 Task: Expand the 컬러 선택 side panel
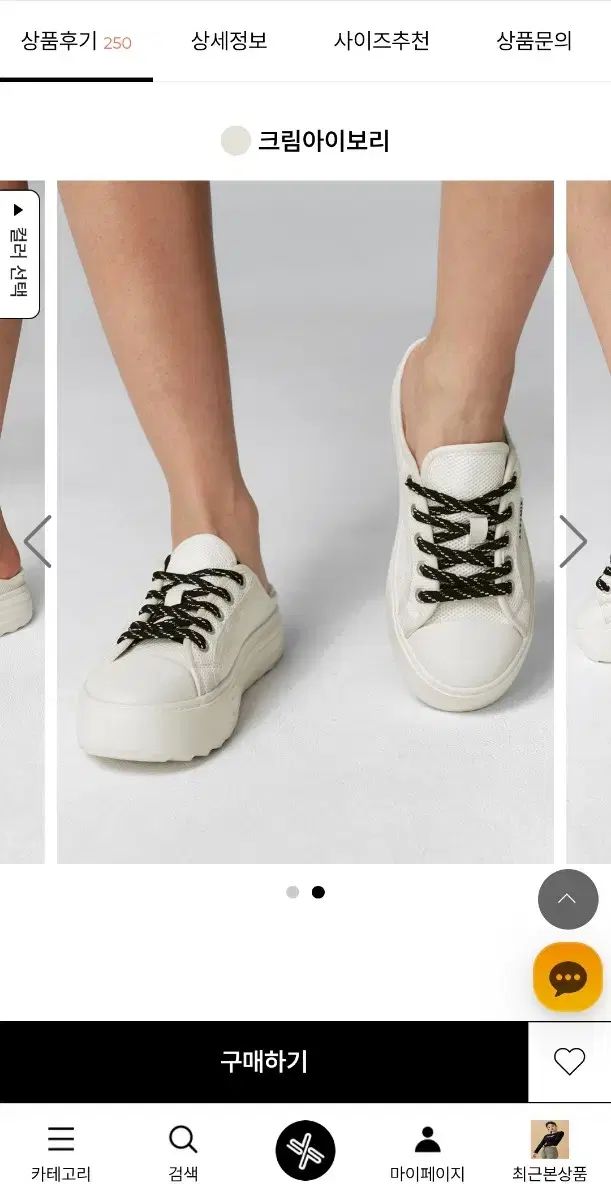tap(19, 254)
